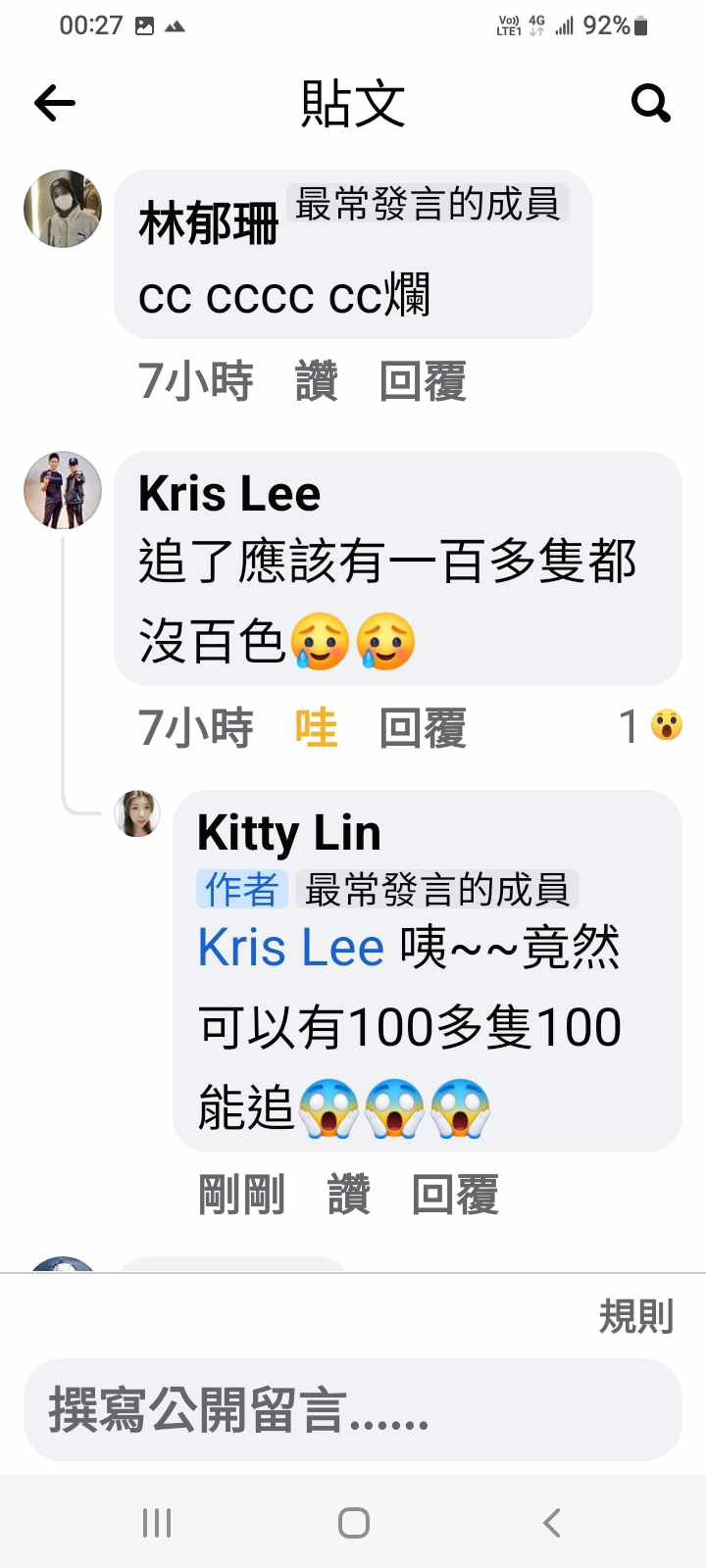The height and width of the screenshot is (1568, 706).
Task: Open the search magnifier icon
Action: pos(650,103)
